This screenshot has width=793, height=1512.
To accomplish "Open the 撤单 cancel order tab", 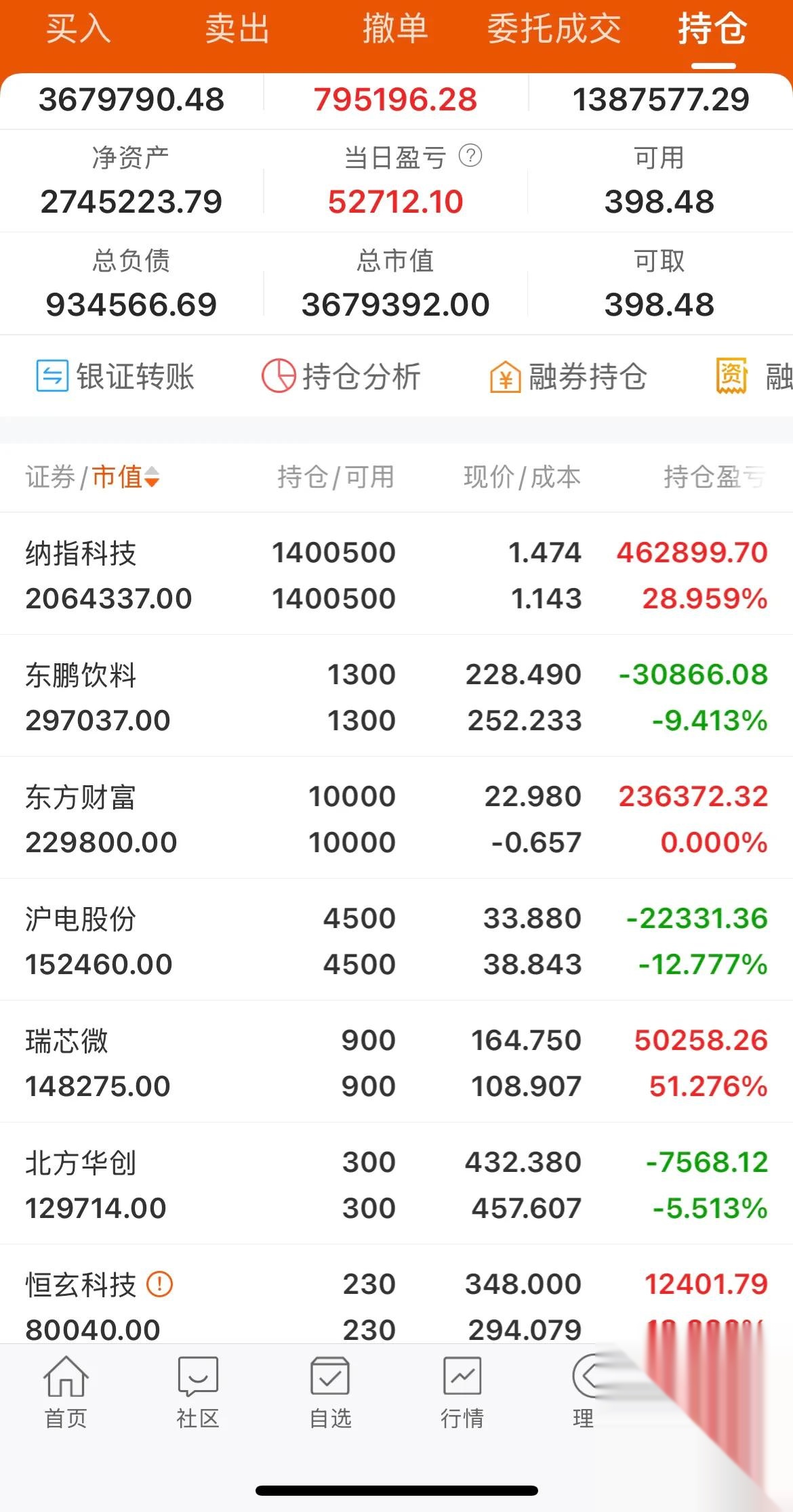I will point(396,30).
